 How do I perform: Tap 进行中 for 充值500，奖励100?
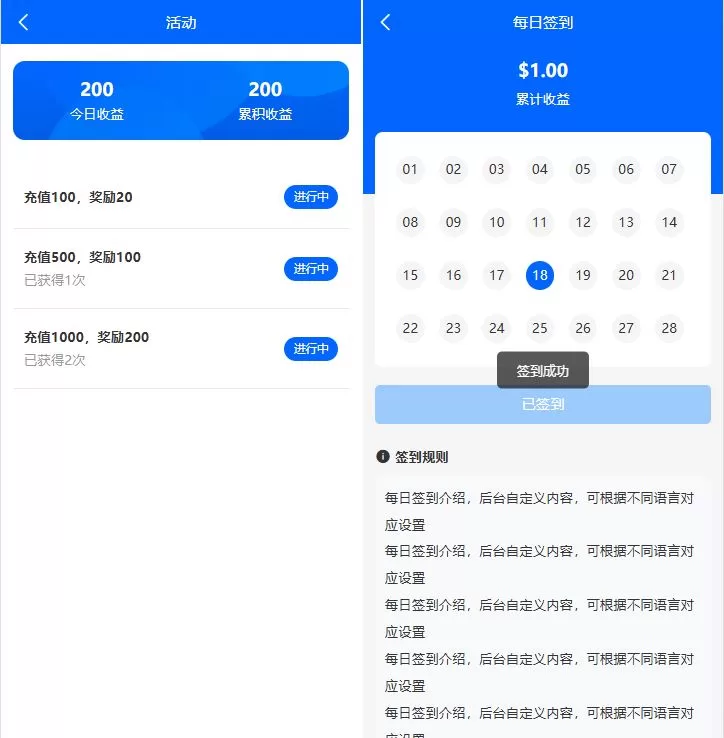(311, 269)
